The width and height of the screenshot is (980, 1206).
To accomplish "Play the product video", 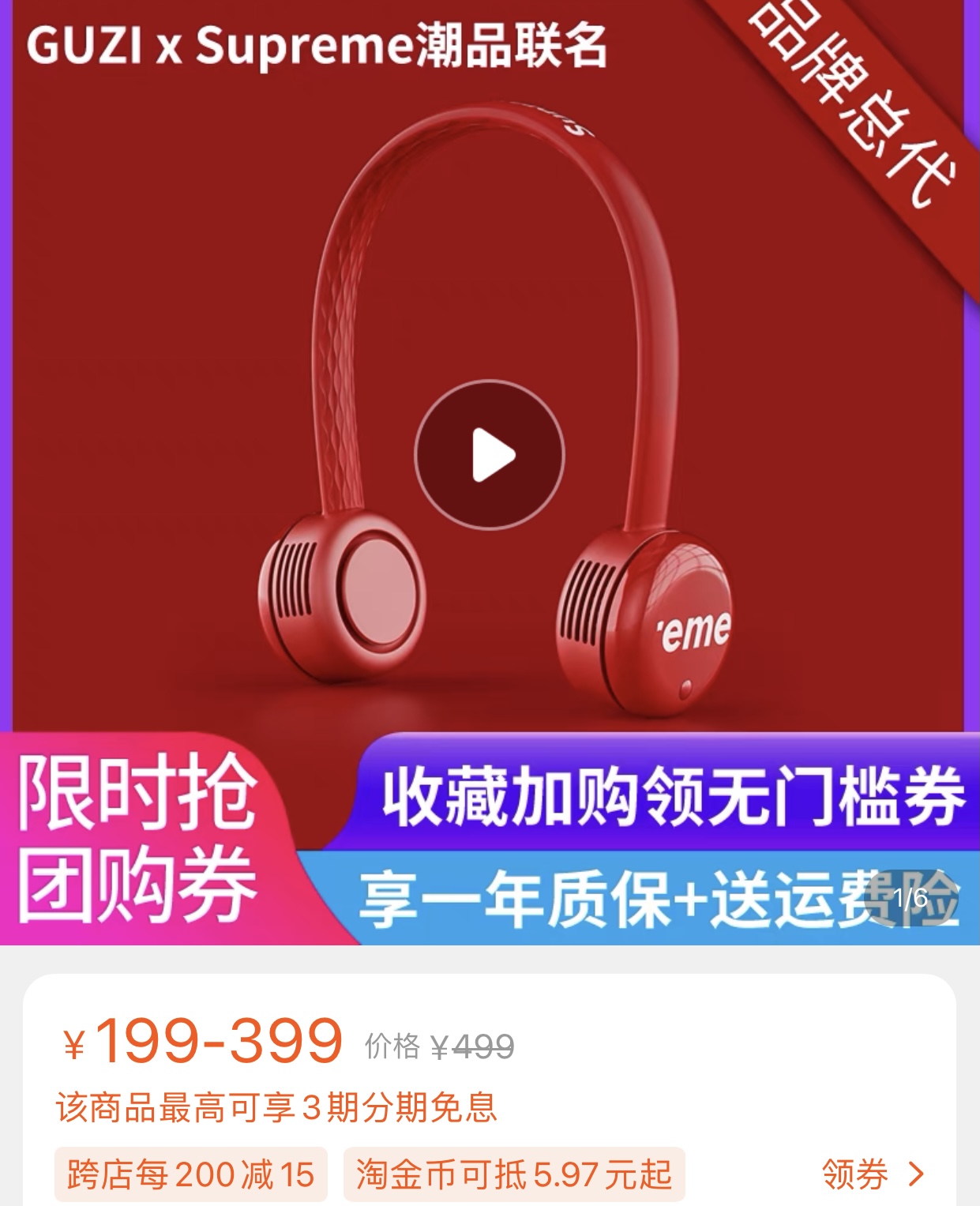I will click(x=490, y=454).
